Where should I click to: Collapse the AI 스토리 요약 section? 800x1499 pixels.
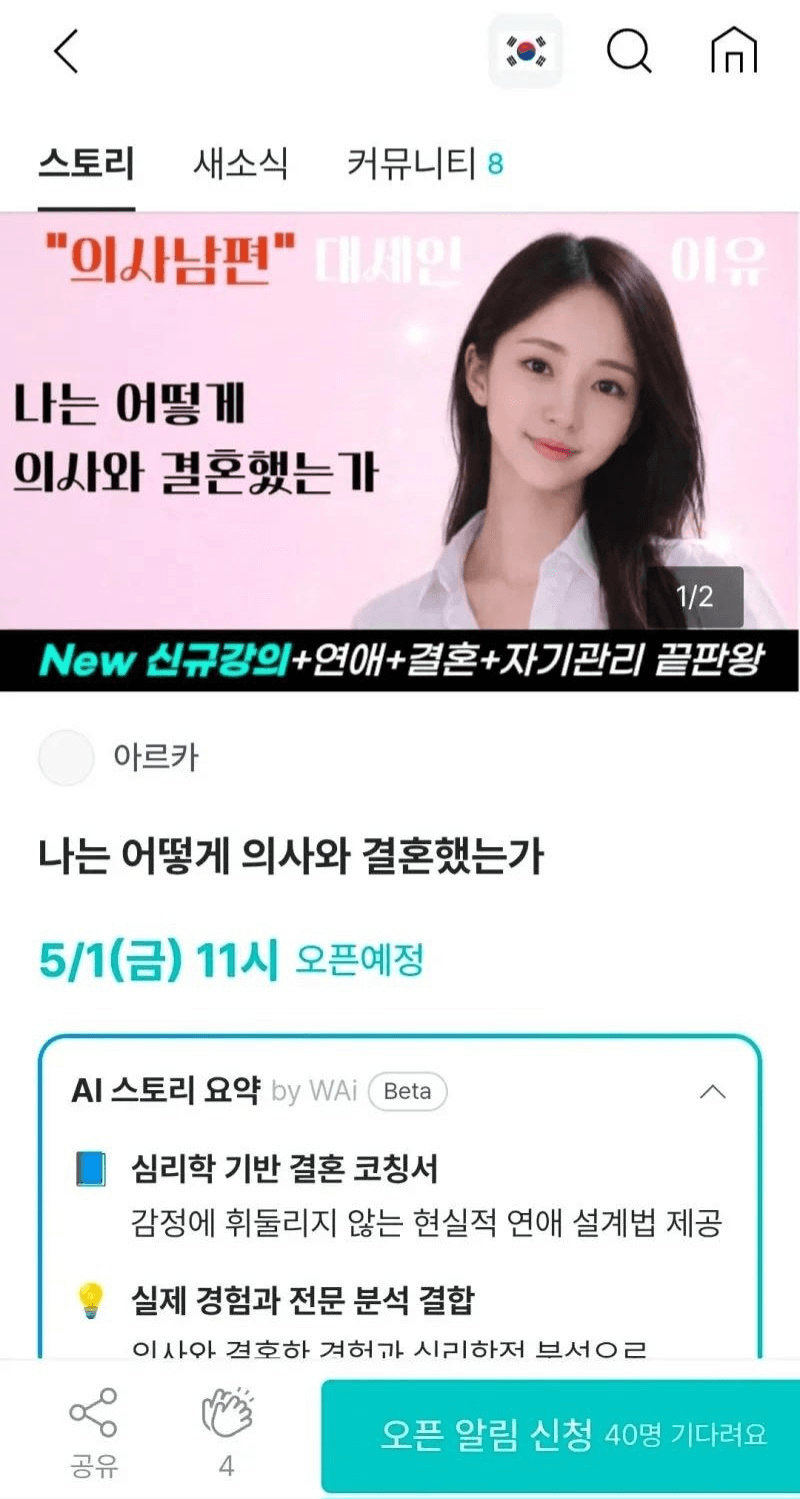point(713,1091)
